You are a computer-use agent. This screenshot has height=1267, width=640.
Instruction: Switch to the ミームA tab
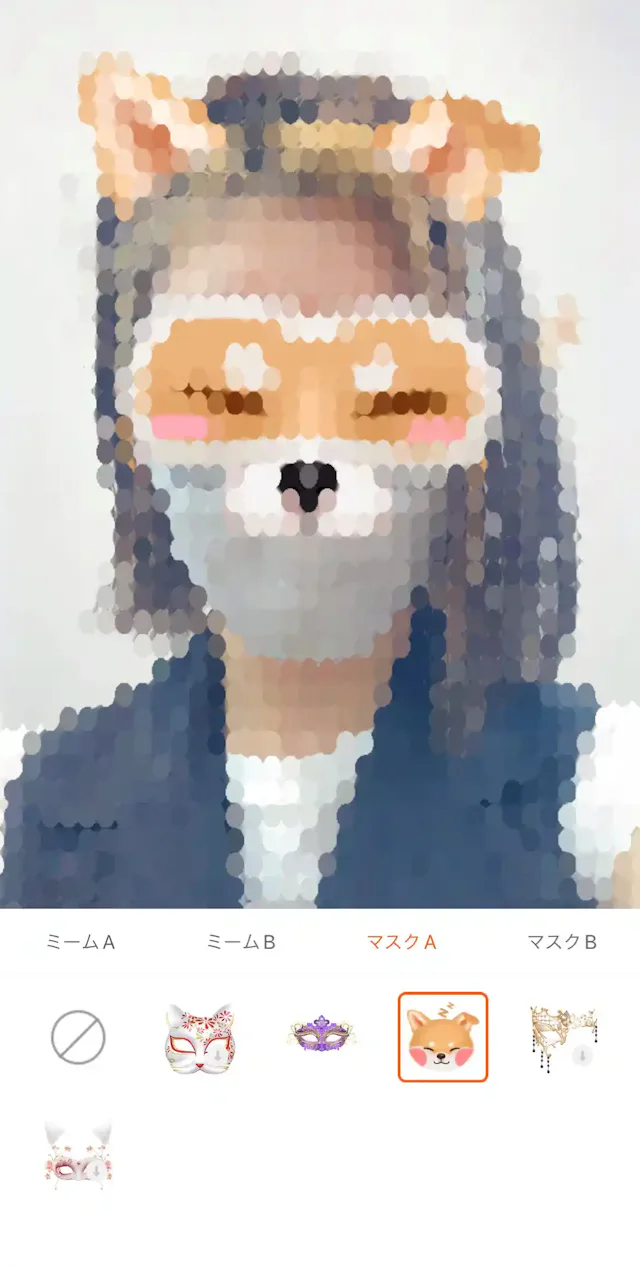(81, 942)
